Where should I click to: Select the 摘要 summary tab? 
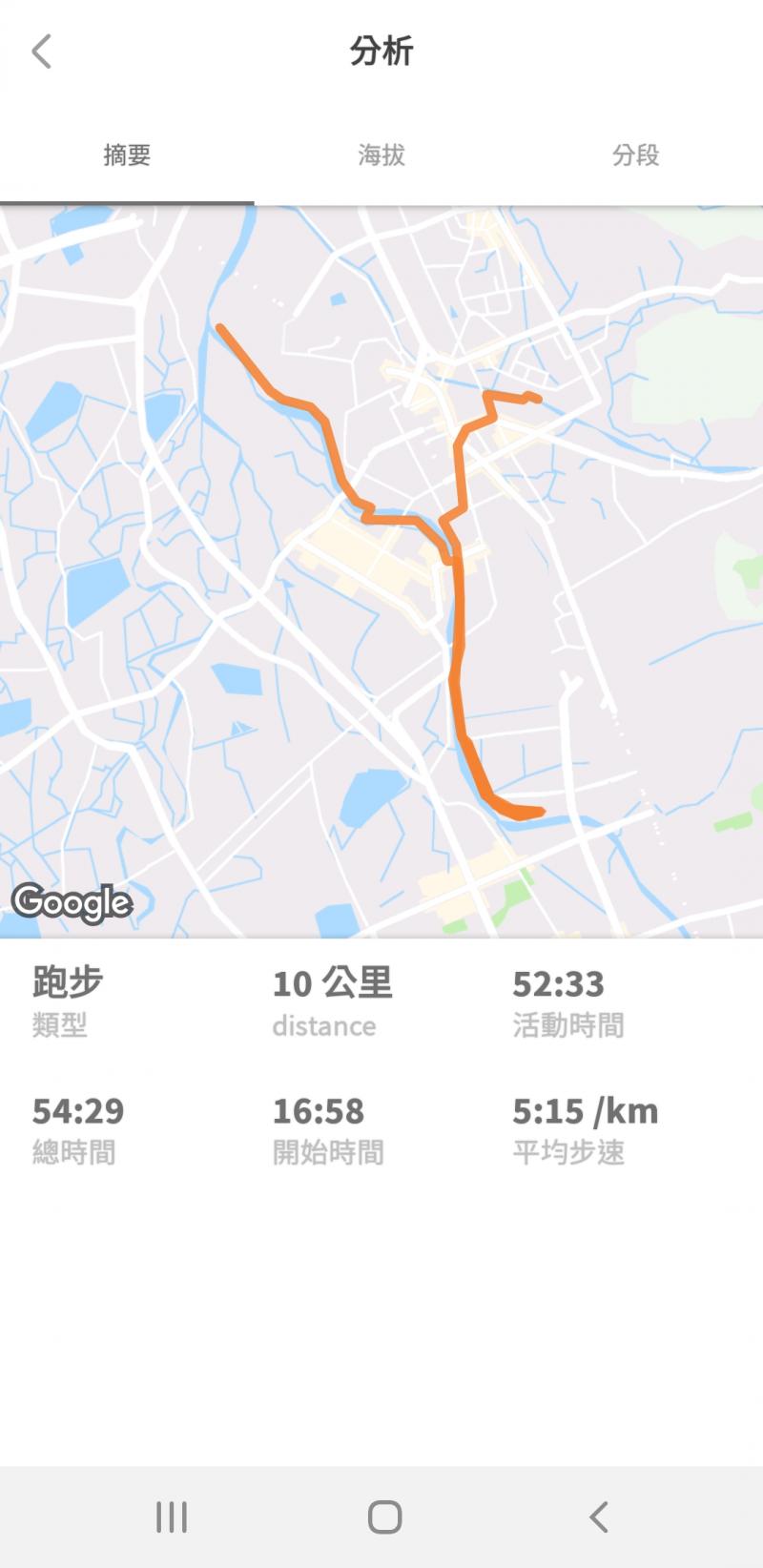point(127,155)
